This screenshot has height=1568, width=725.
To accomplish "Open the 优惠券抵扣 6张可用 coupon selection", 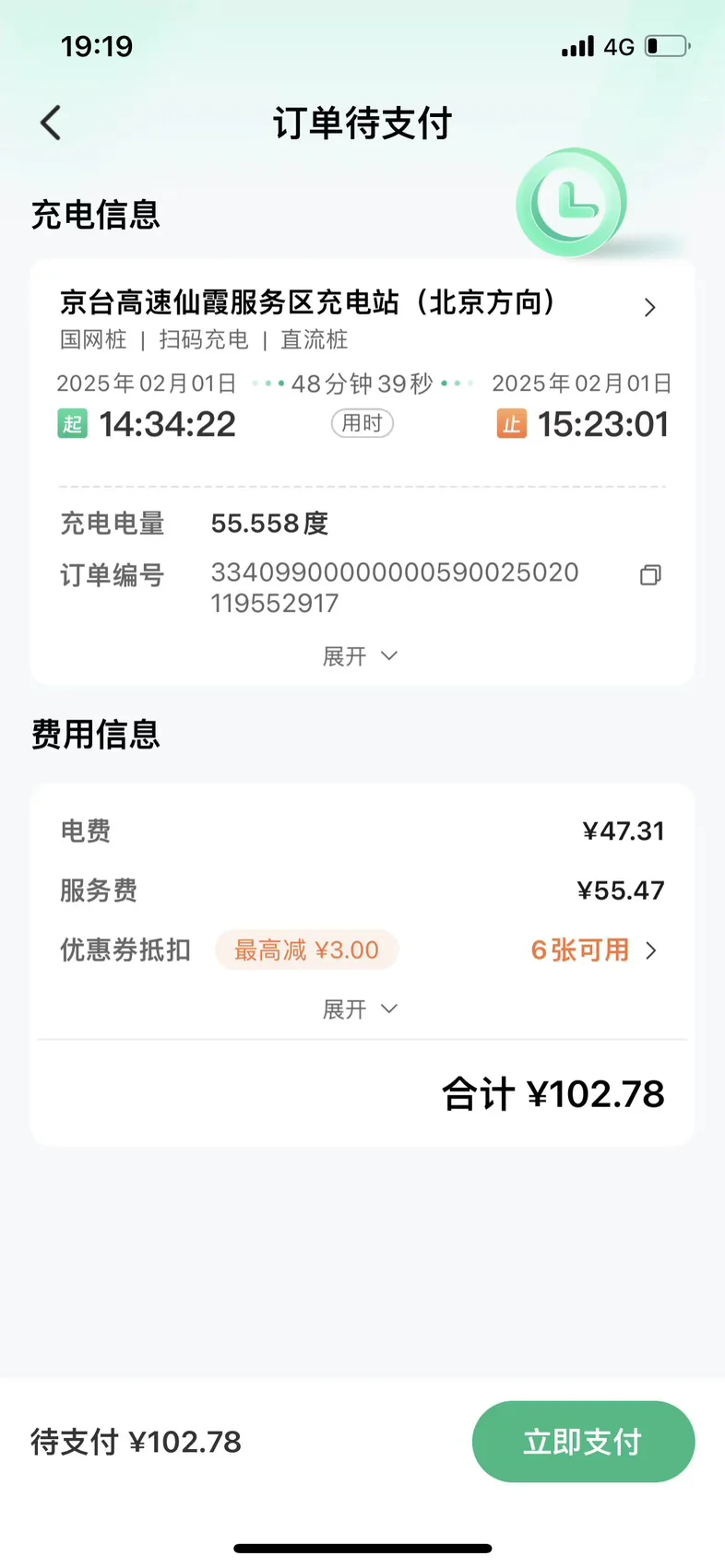I will (593, 950).
